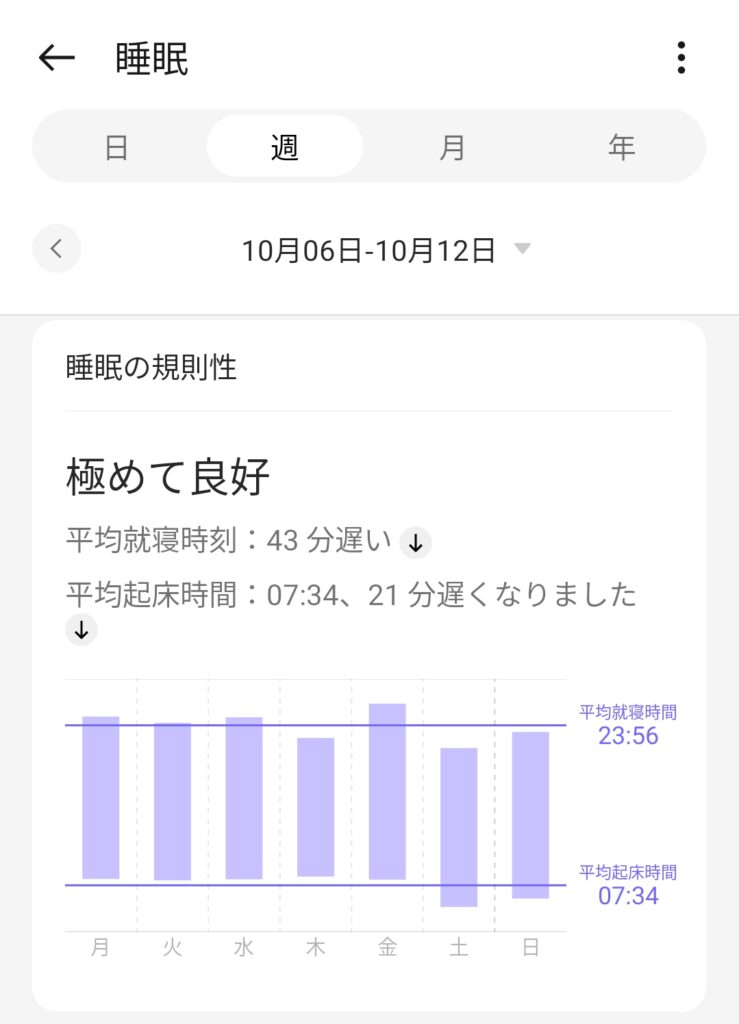Screen dimensions: 739x1024
Task: Open the three-dot overflow menu
Action: 681,58
